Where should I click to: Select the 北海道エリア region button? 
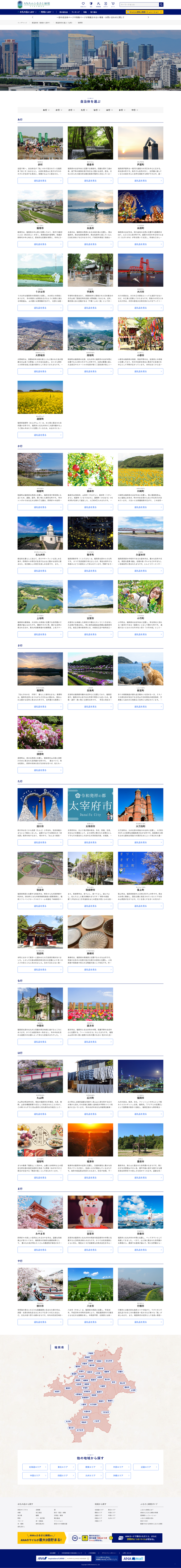click(35, 1467)
